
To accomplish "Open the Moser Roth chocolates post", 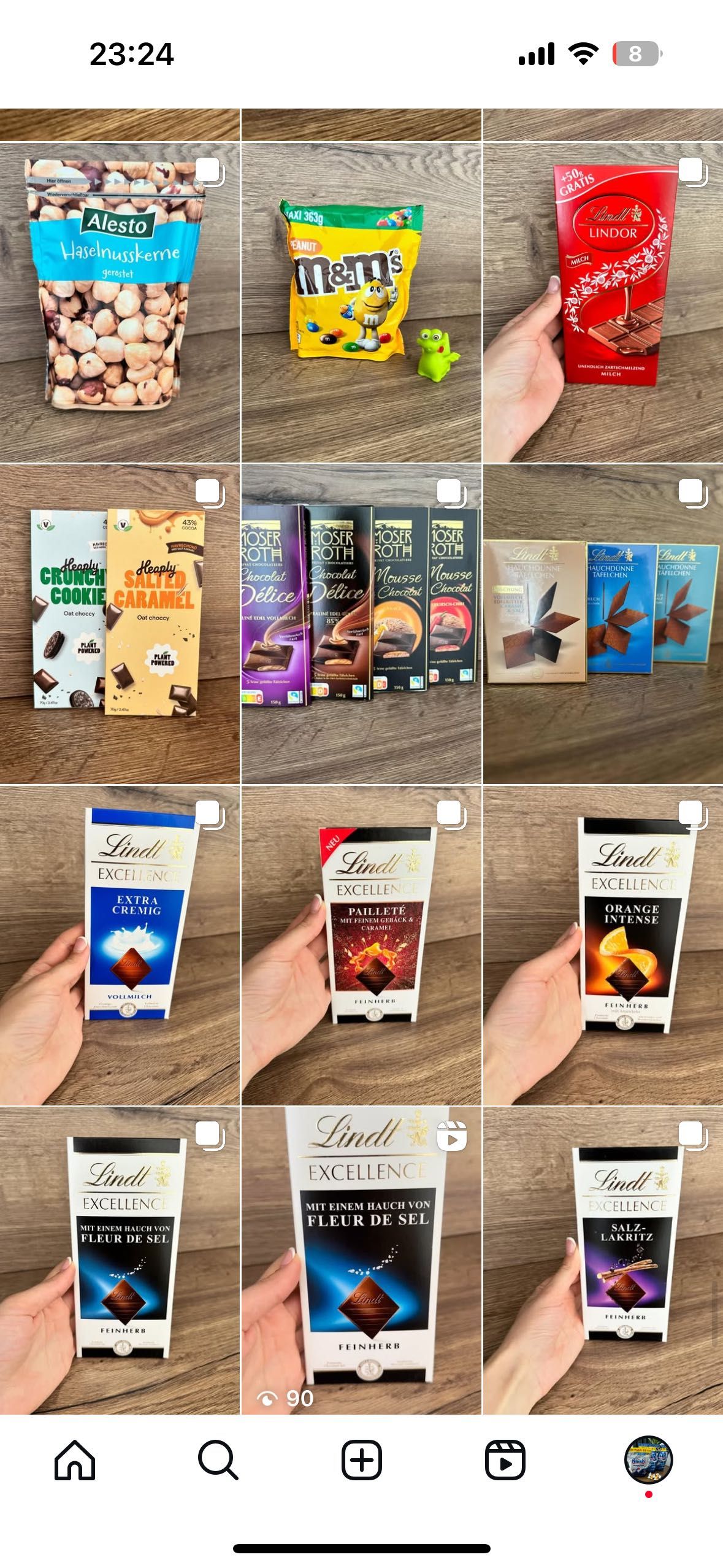I will (x=361, y=624).
